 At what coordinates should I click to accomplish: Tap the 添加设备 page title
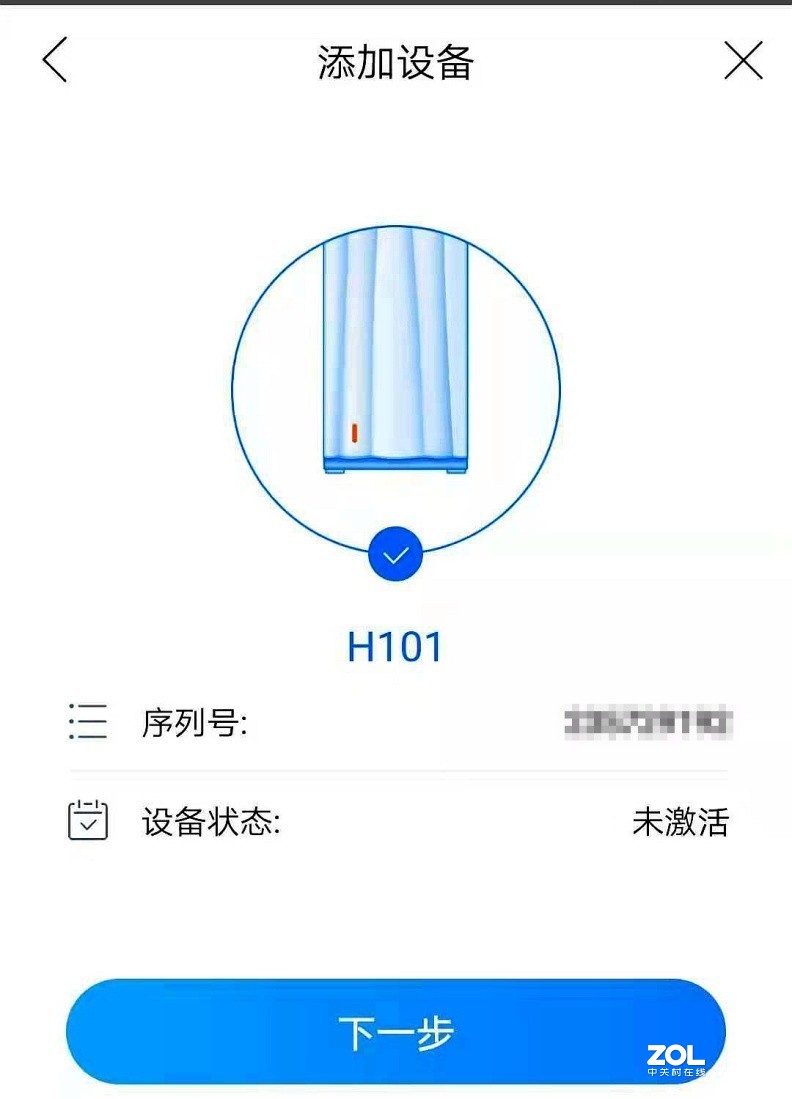coord(395,60)
